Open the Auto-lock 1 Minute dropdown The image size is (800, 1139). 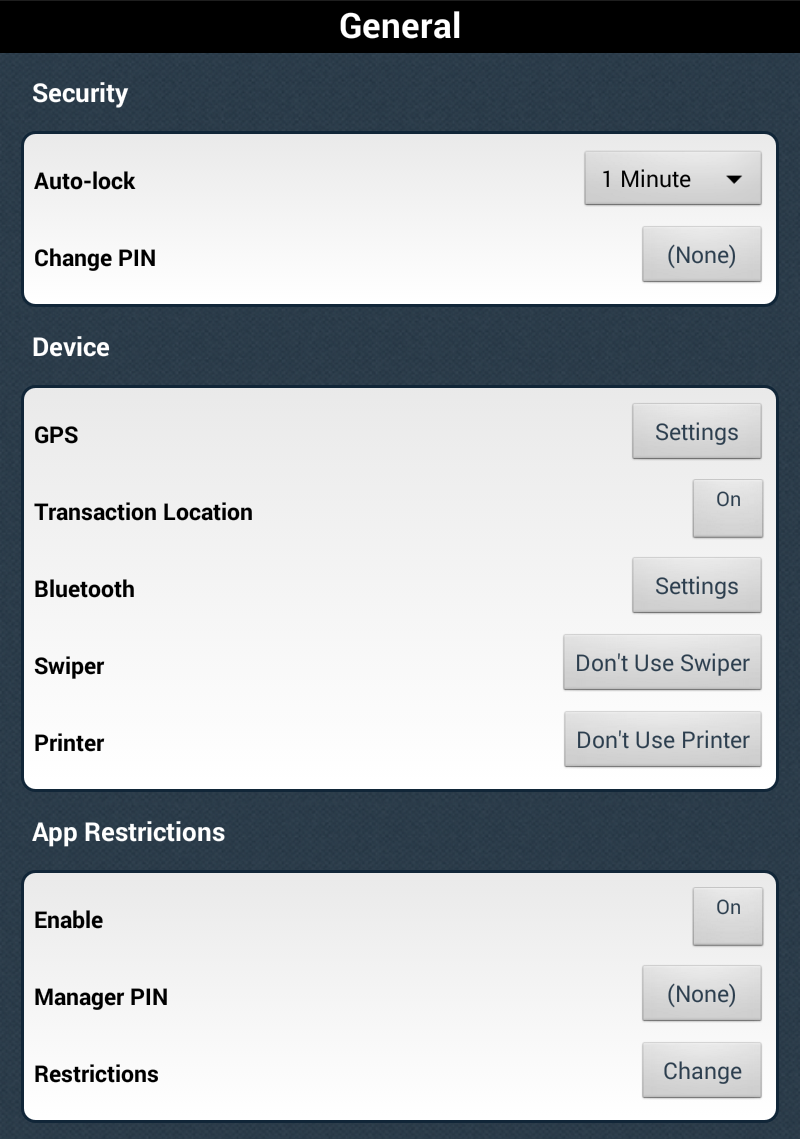click(672, 179)
